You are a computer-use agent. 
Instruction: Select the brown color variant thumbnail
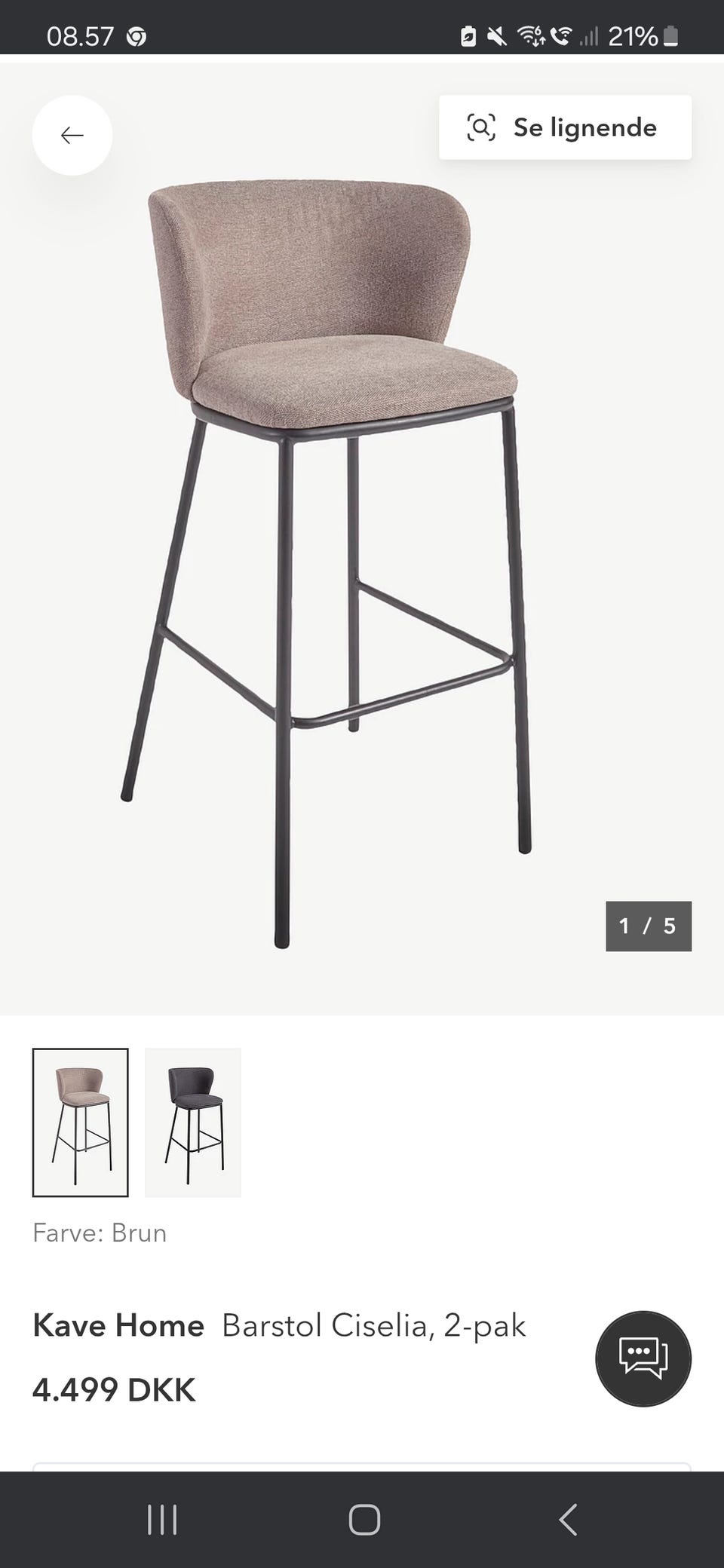(81, 1122)
